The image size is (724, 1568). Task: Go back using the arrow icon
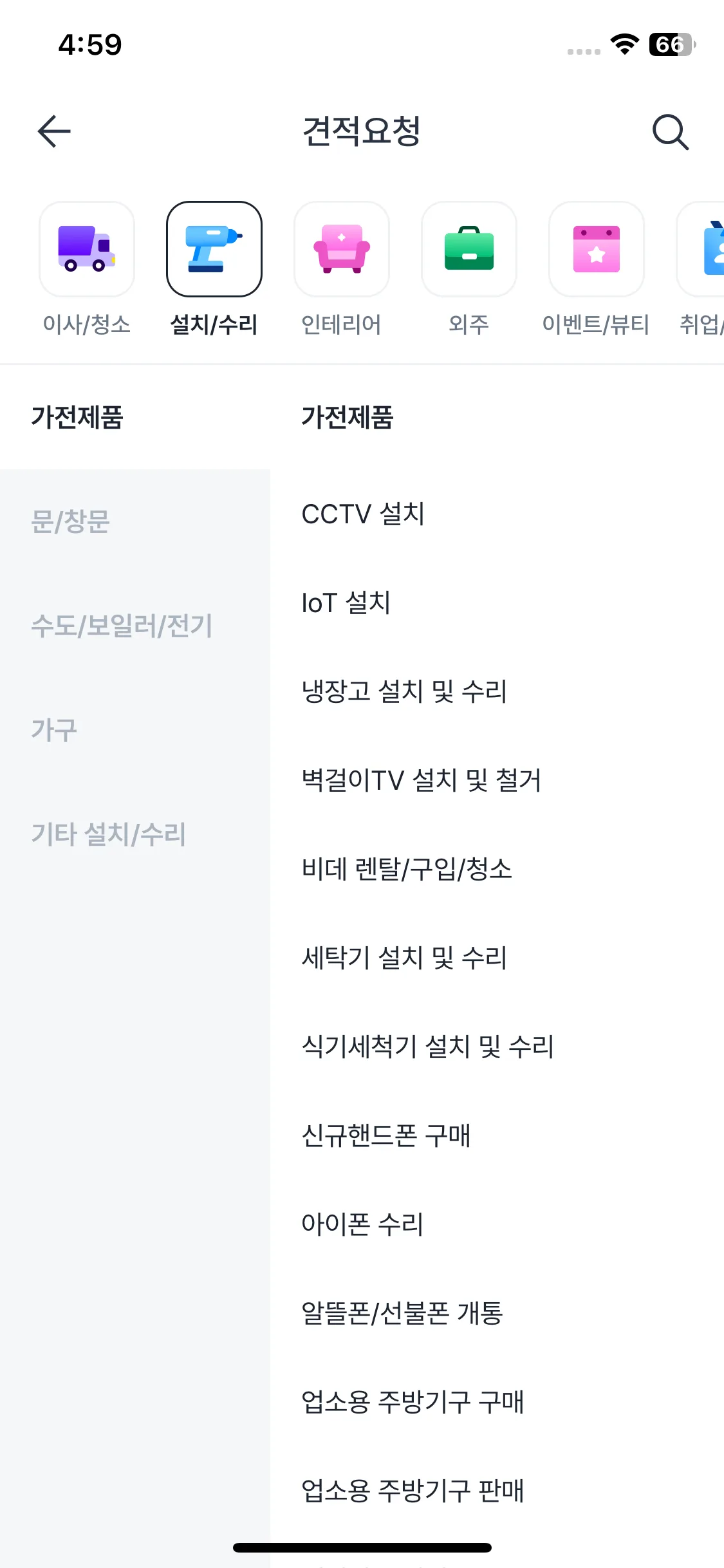[54, 131]
